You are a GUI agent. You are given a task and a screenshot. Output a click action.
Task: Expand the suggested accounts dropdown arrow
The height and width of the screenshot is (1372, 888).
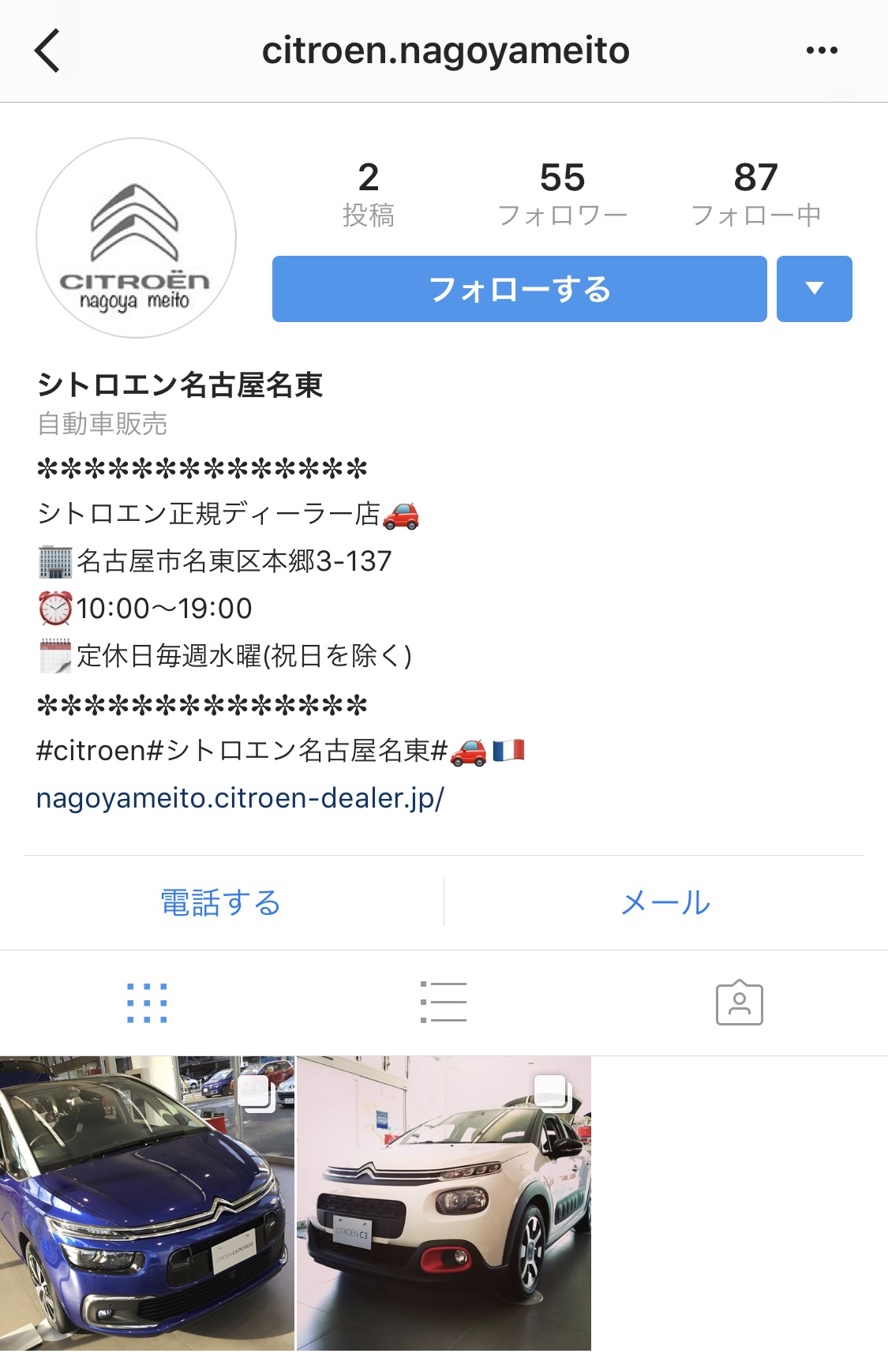[x=814, y=289]
